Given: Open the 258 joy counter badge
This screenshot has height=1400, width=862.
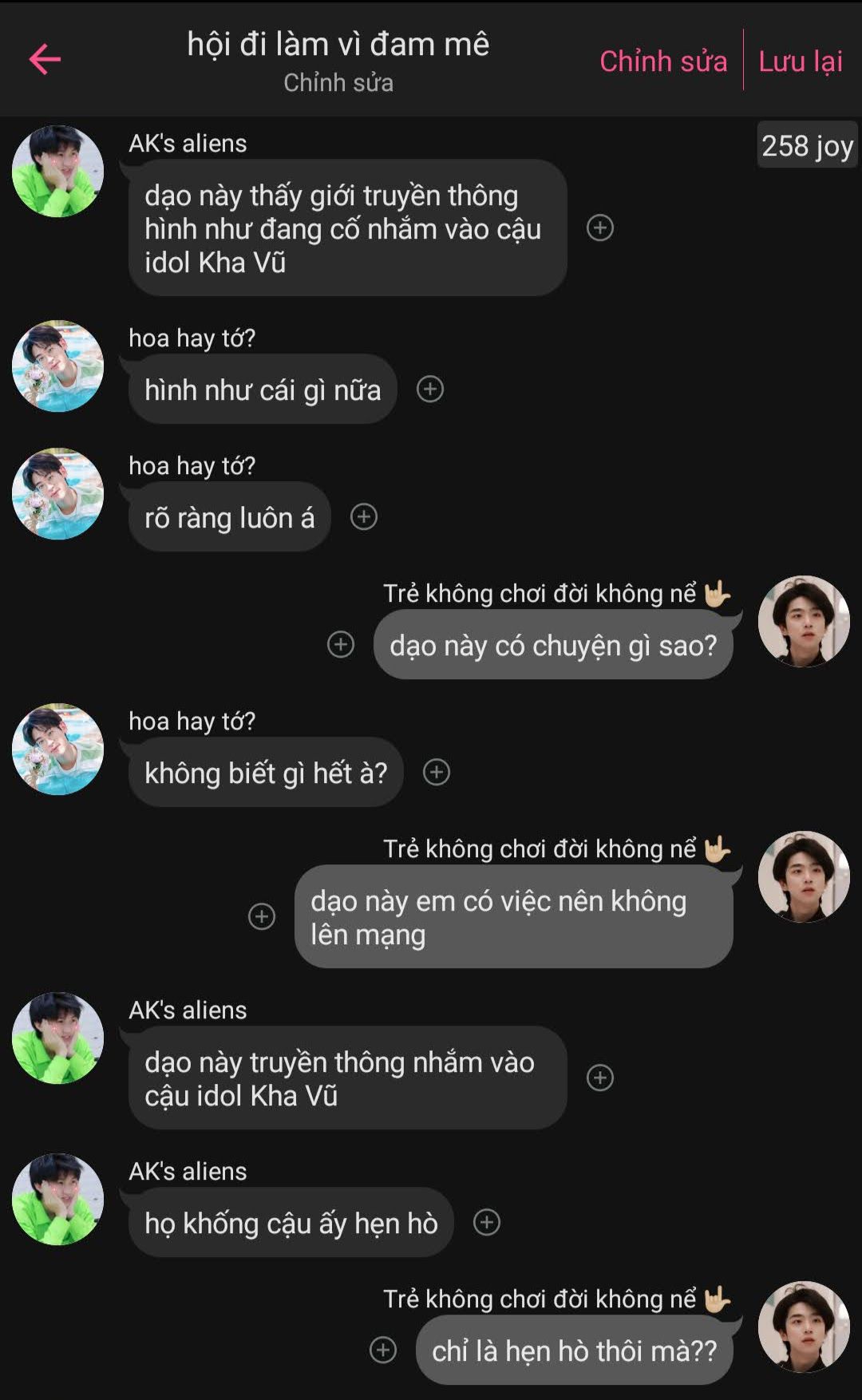Looking at the screenshot, I should point(806,145).
